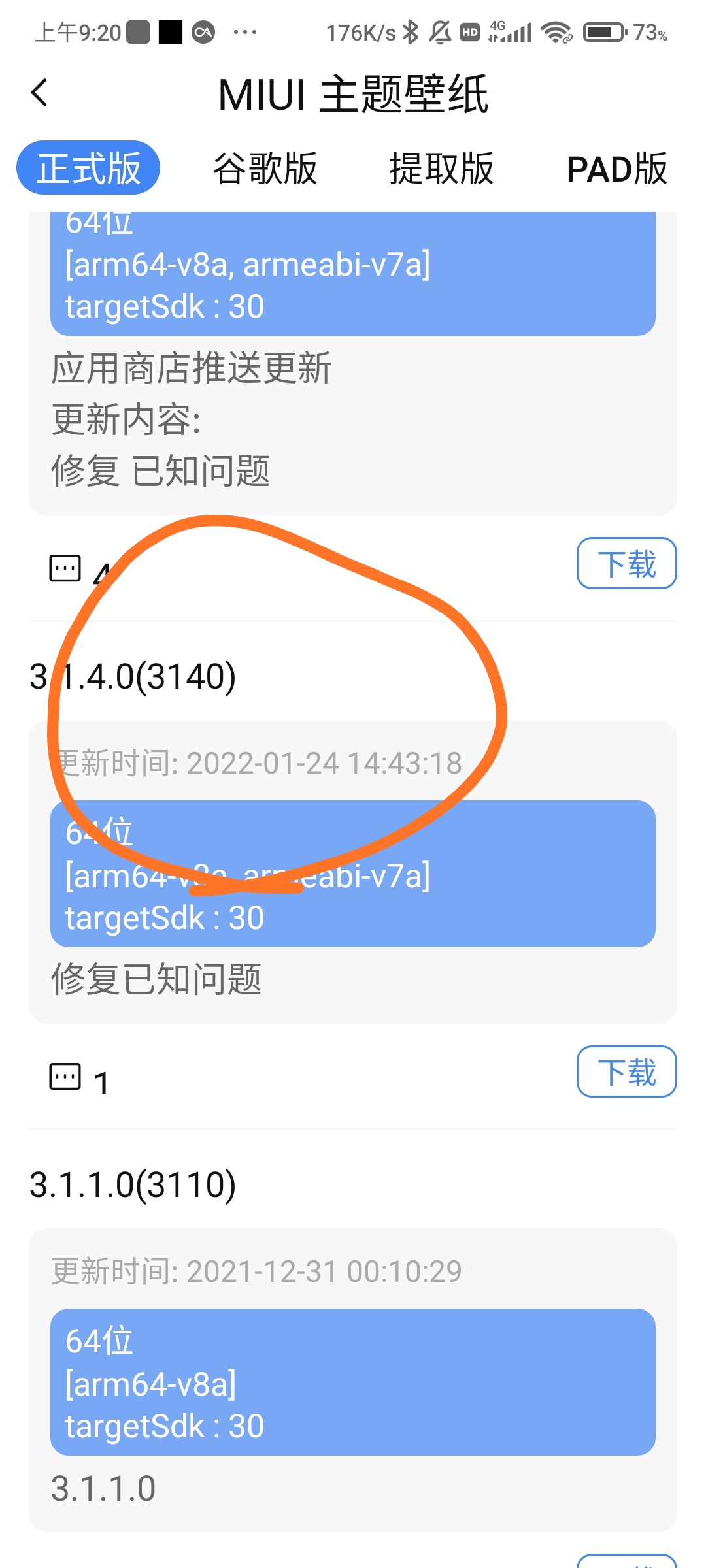Switch to the 谷歌版 tab
The image size is (706, 1568).
click(265, 169)
